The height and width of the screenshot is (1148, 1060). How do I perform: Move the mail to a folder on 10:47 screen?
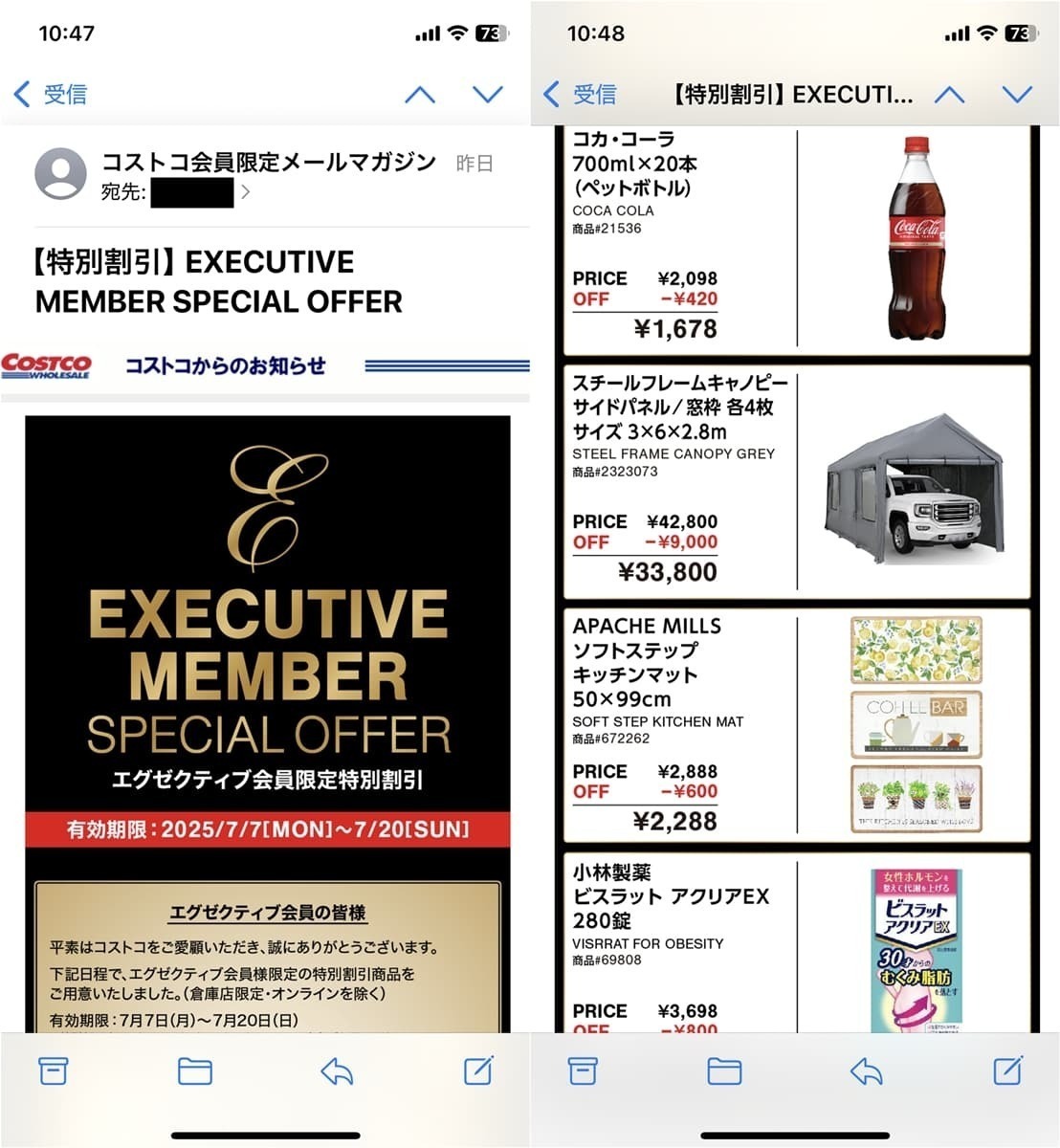pyautogui.click(x=195, y=1071)
